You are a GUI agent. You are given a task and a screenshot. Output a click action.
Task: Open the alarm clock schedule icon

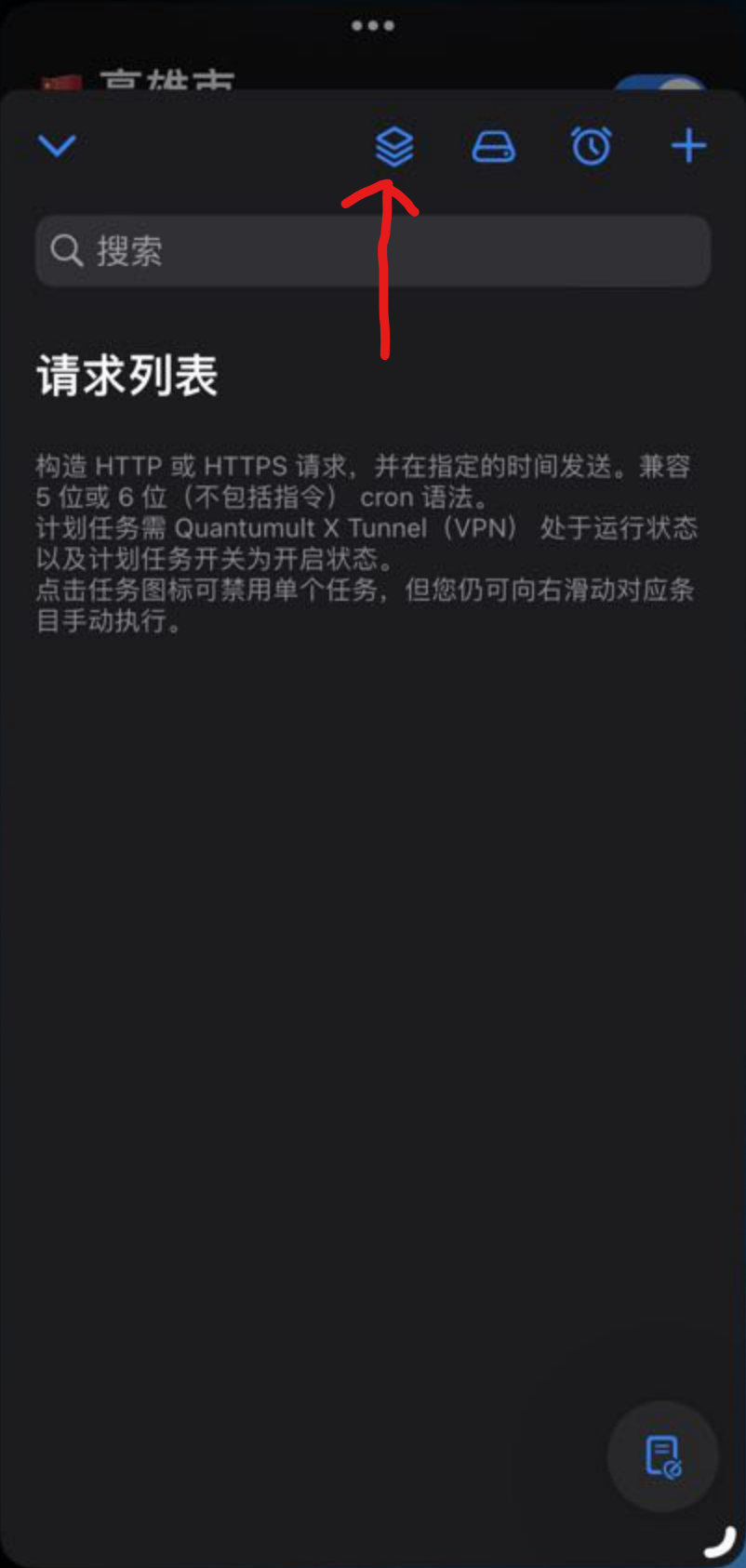coord(592,146)
